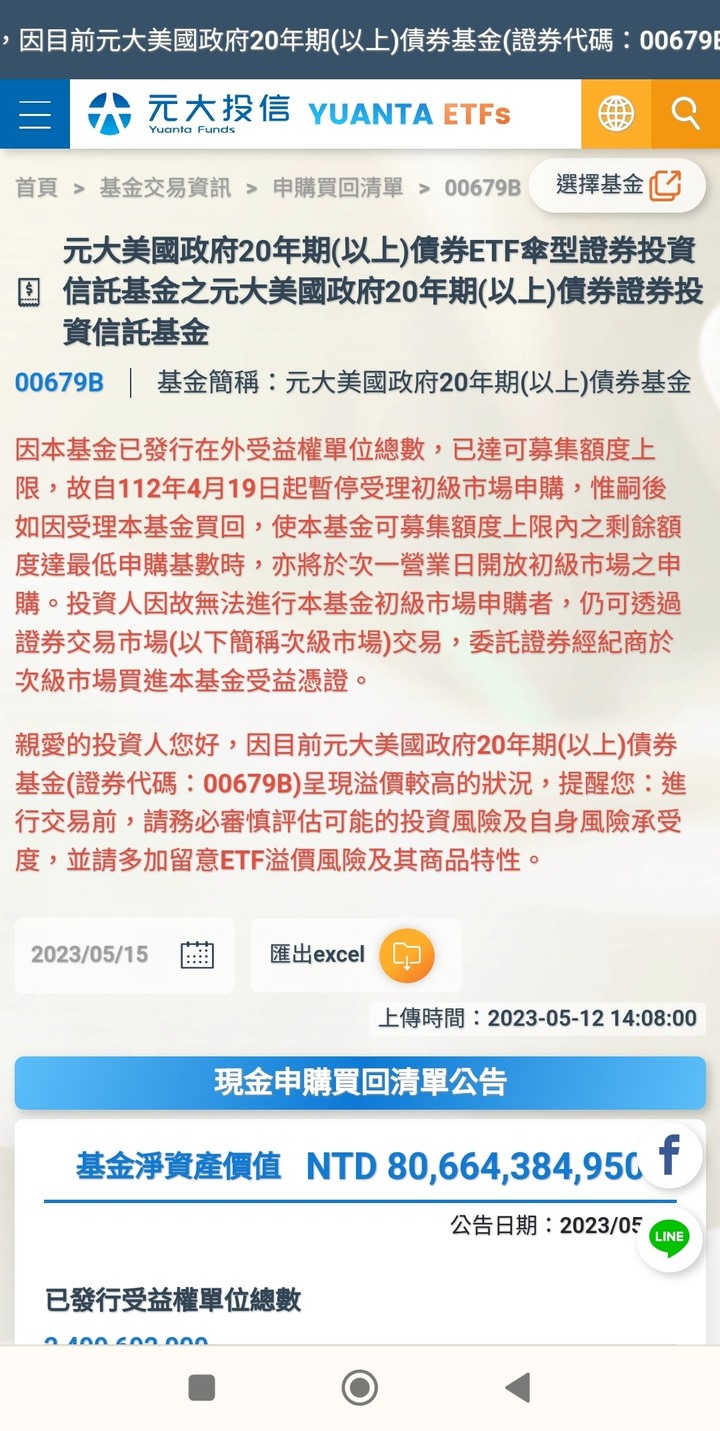Image resolution: width=720 pixels, height=1431 pixels.
Task: Share the page via LINE
Action: point(669,1238)
